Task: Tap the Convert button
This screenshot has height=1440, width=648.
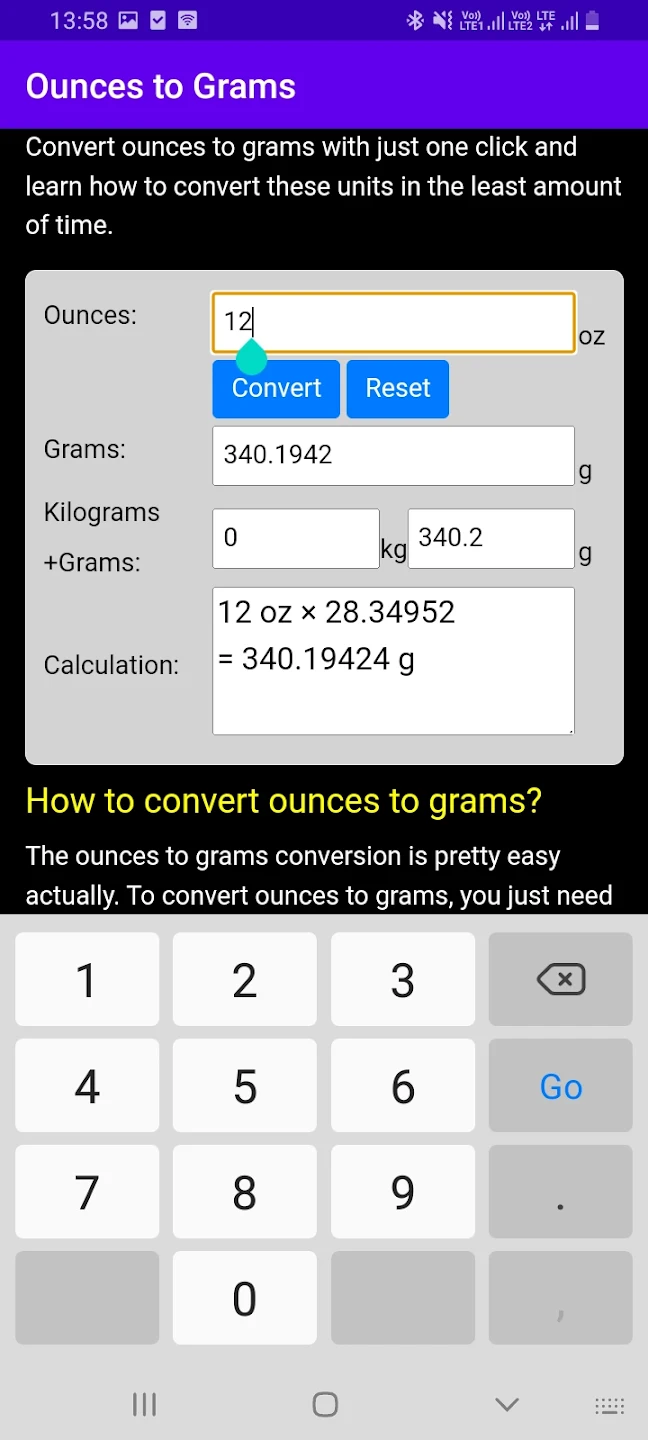Action: [276, 389]
